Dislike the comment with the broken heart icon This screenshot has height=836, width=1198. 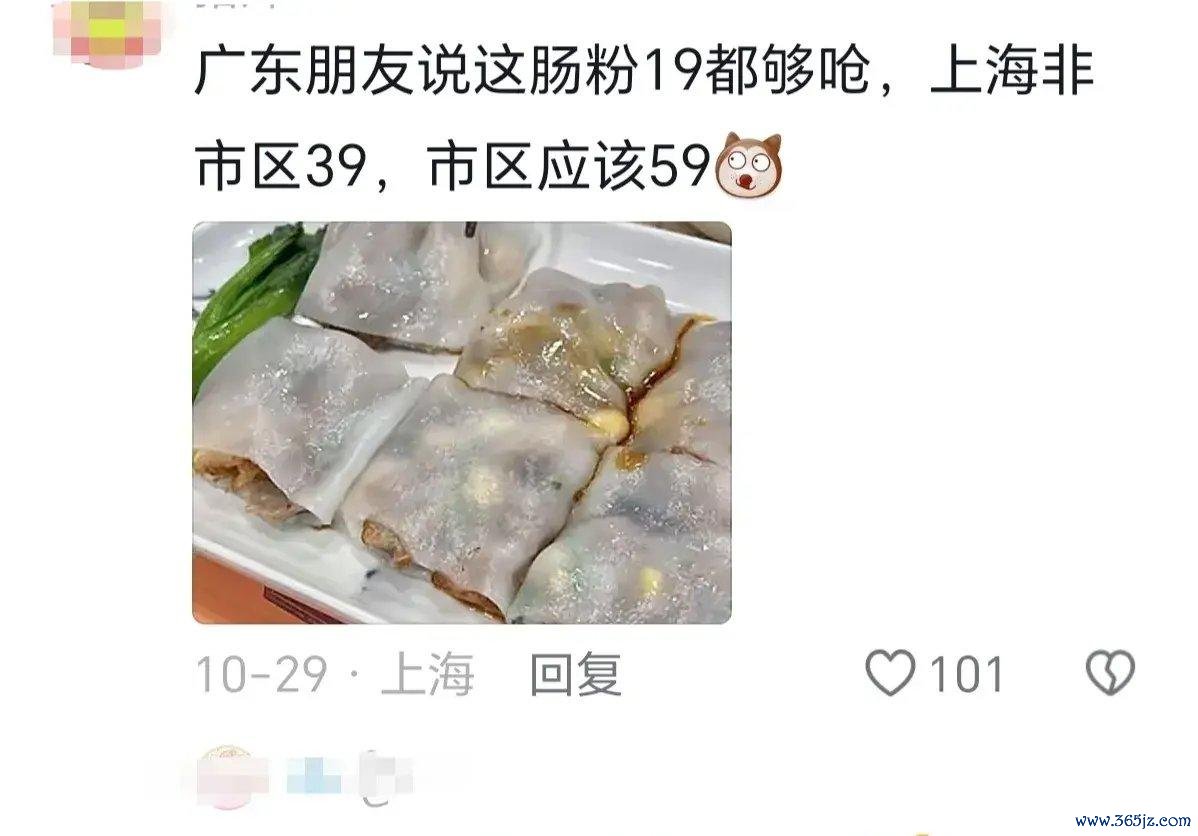[x=1110, y=673]
